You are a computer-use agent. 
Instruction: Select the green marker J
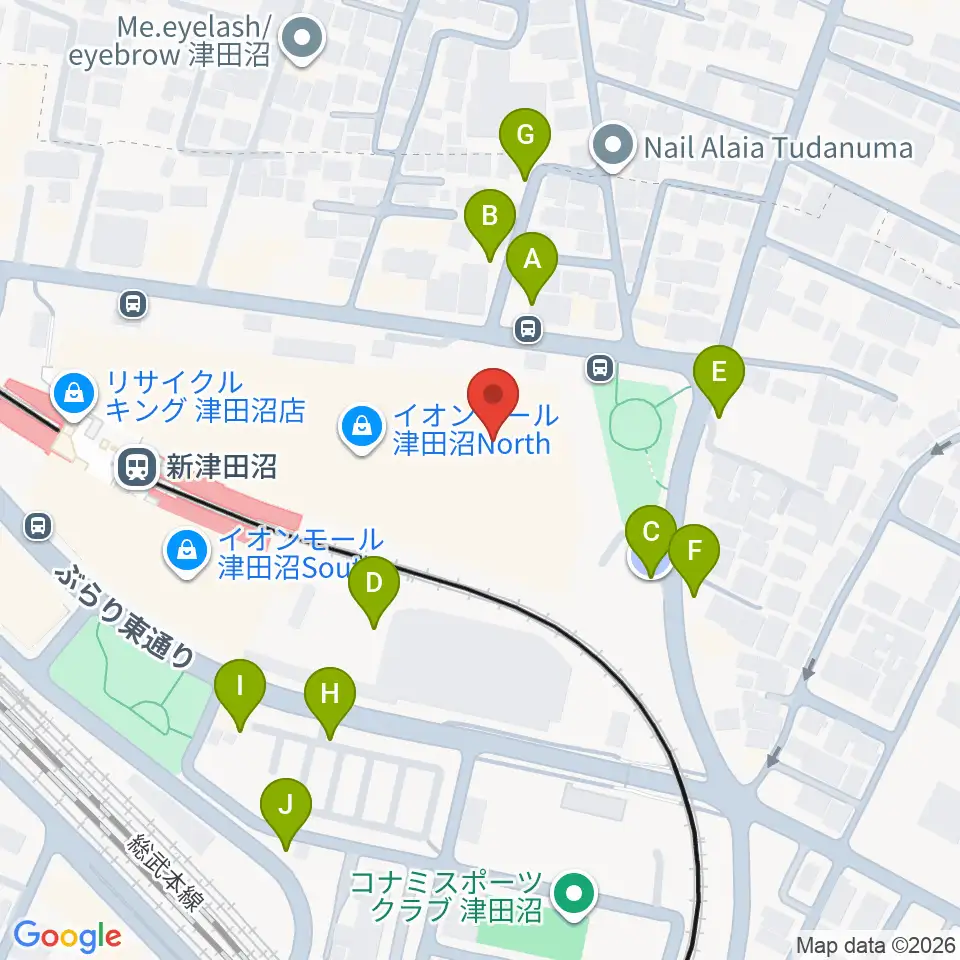tap(286, 813)
